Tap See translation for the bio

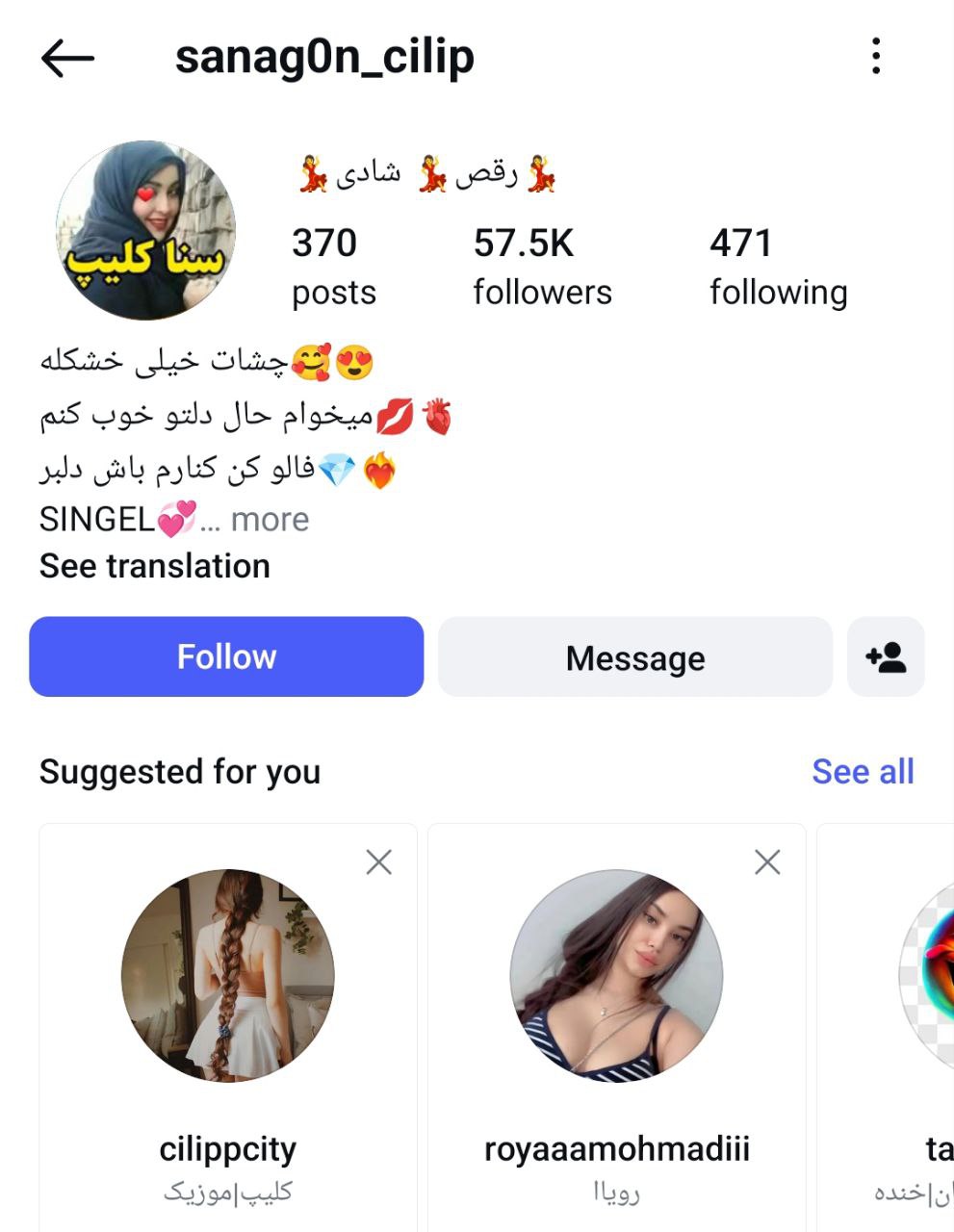(154, 566)
